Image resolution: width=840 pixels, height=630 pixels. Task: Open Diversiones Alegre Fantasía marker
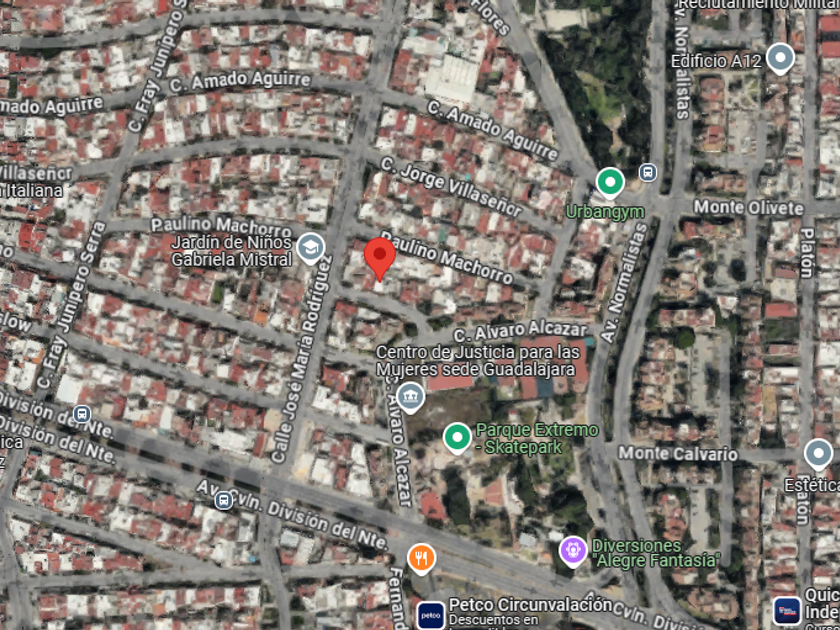coord(573,552)
